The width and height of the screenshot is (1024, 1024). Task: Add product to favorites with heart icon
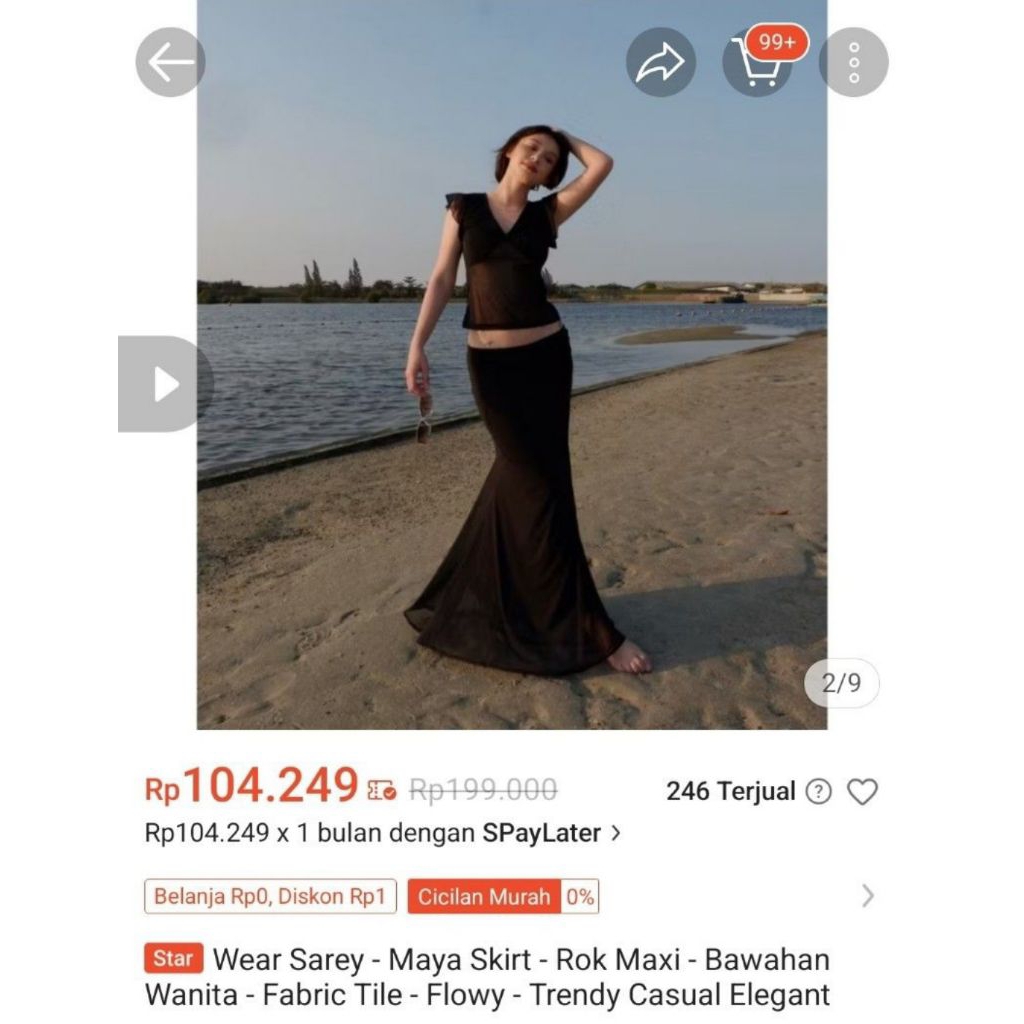862,792
